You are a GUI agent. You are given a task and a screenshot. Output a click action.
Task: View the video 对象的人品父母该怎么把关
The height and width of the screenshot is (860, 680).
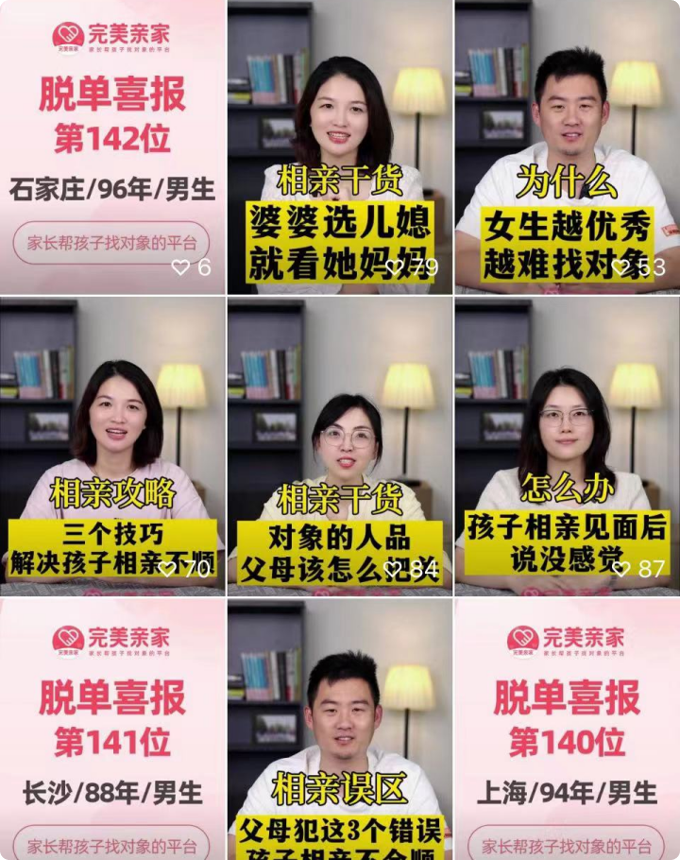point(339,445)
